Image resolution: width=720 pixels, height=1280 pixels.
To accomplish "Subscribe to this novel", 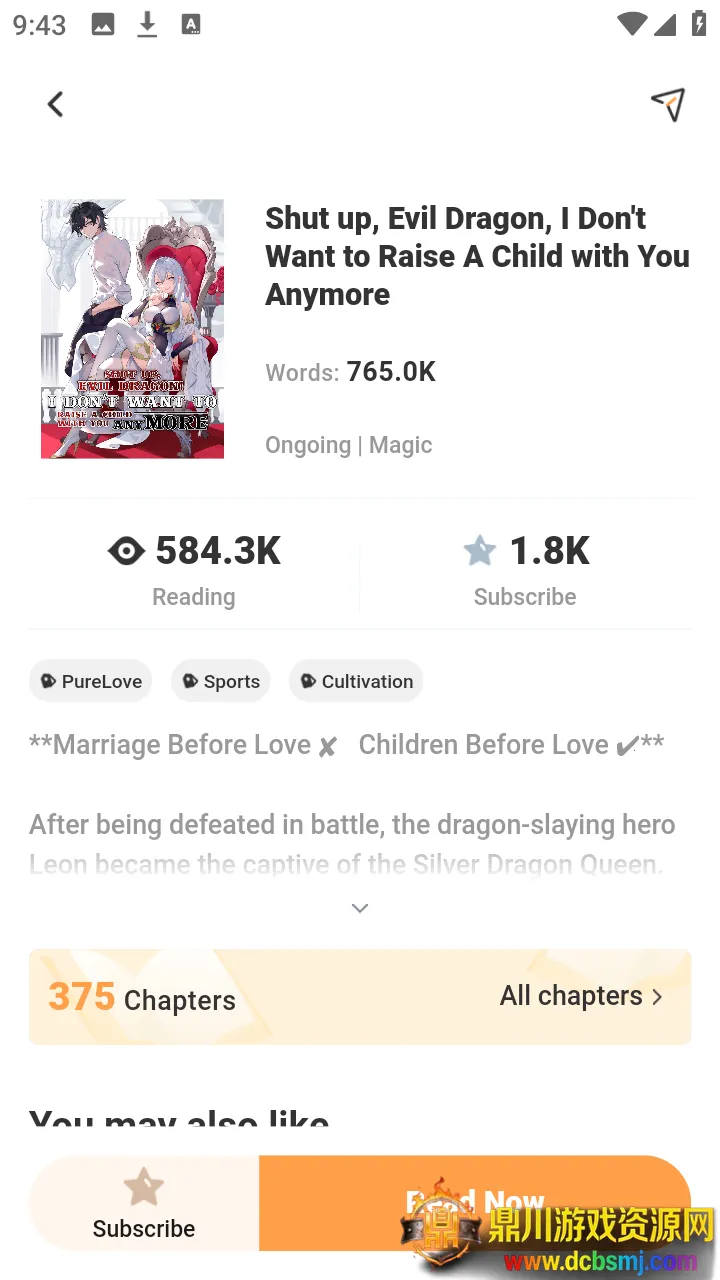I will (144, 1204).
